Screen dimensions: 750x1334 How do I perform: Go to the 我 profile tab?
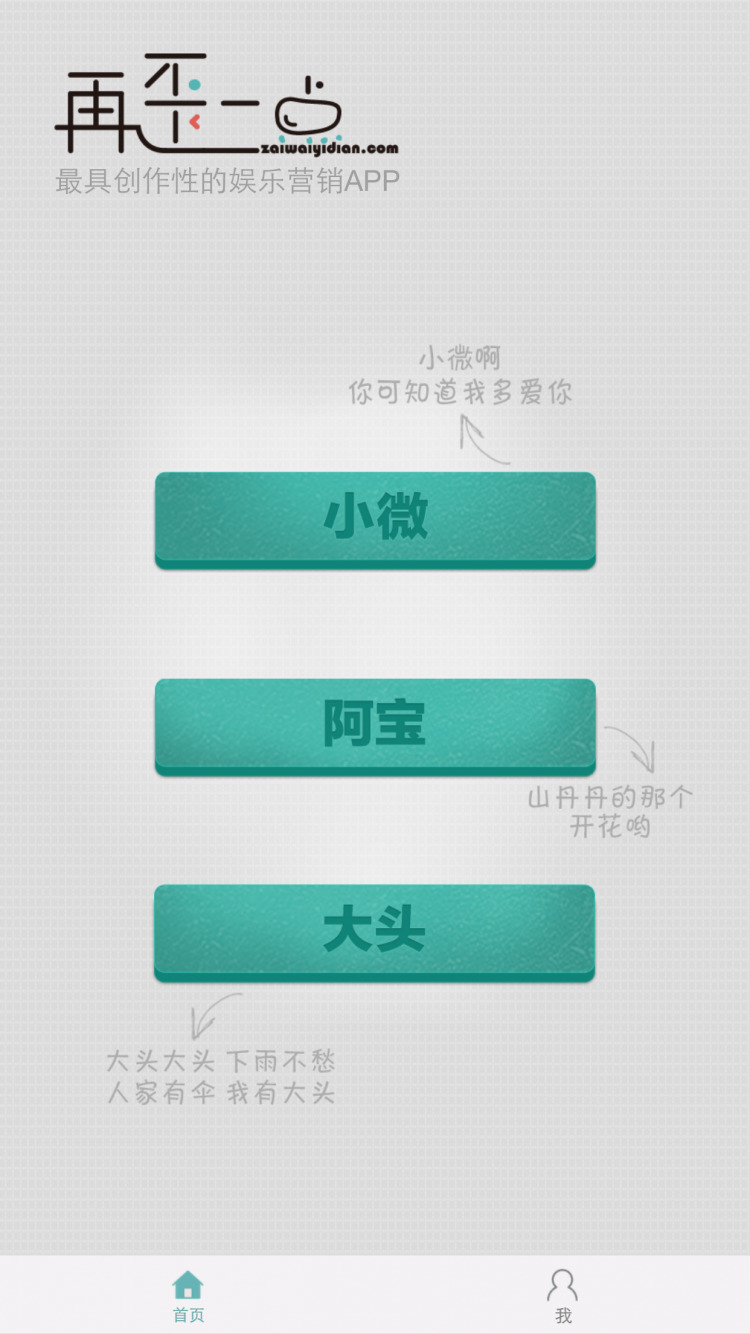click(x=563, y=1296)
